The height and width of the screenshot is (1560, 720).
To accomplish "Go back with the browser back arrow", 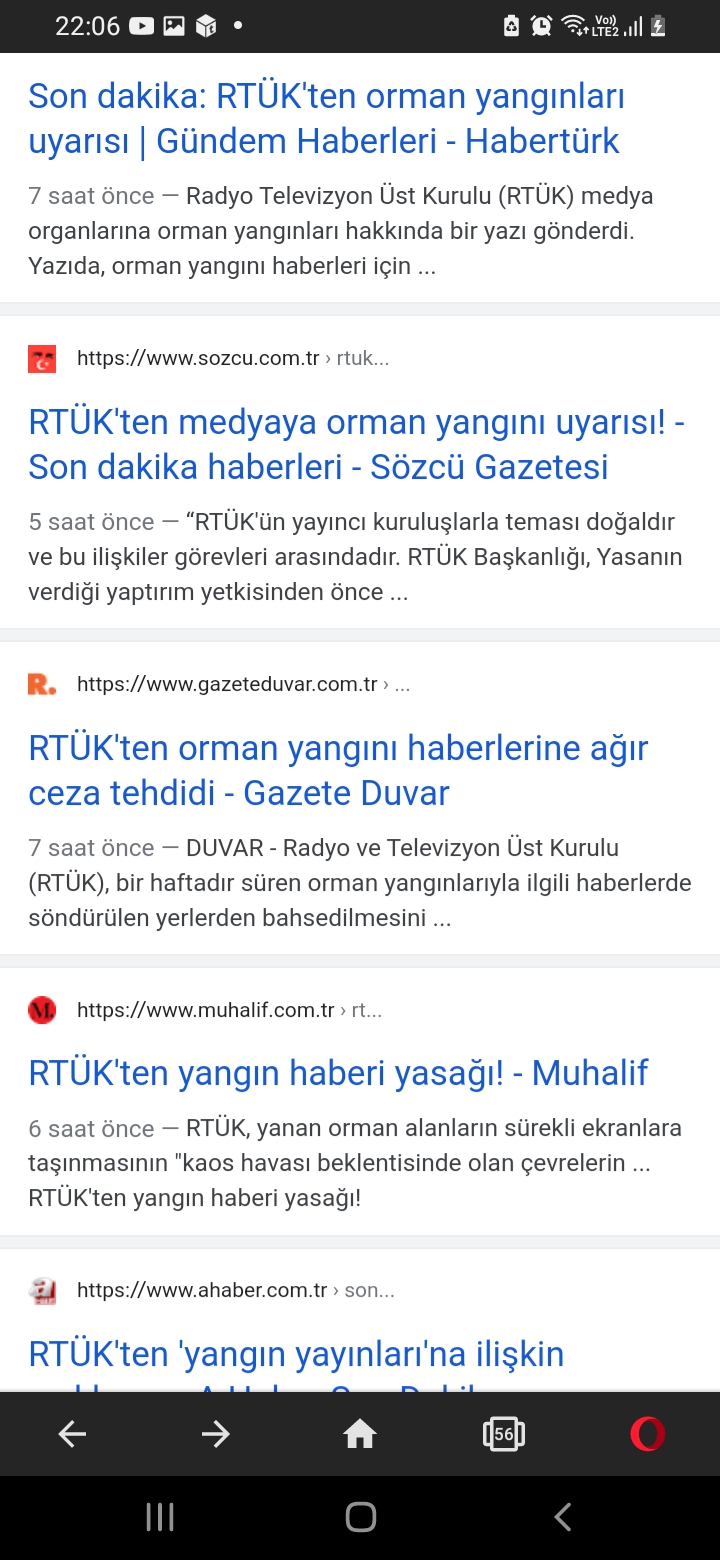I will [x=72, y=1435].
